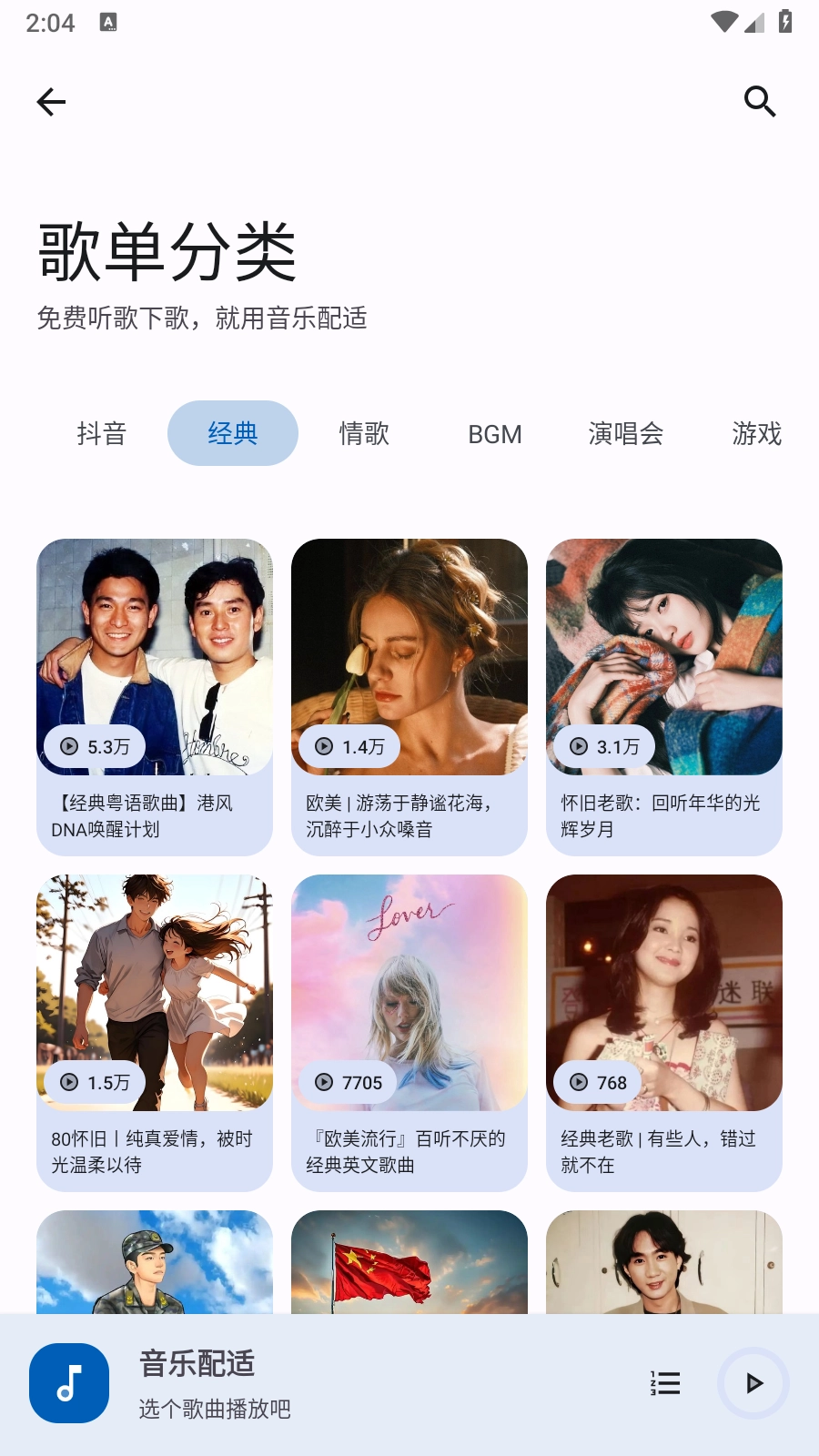Open the 欧美 游荡于静谧花海 playlist
The width and height of the screenshot is (819, 1456).
[409, 696]
